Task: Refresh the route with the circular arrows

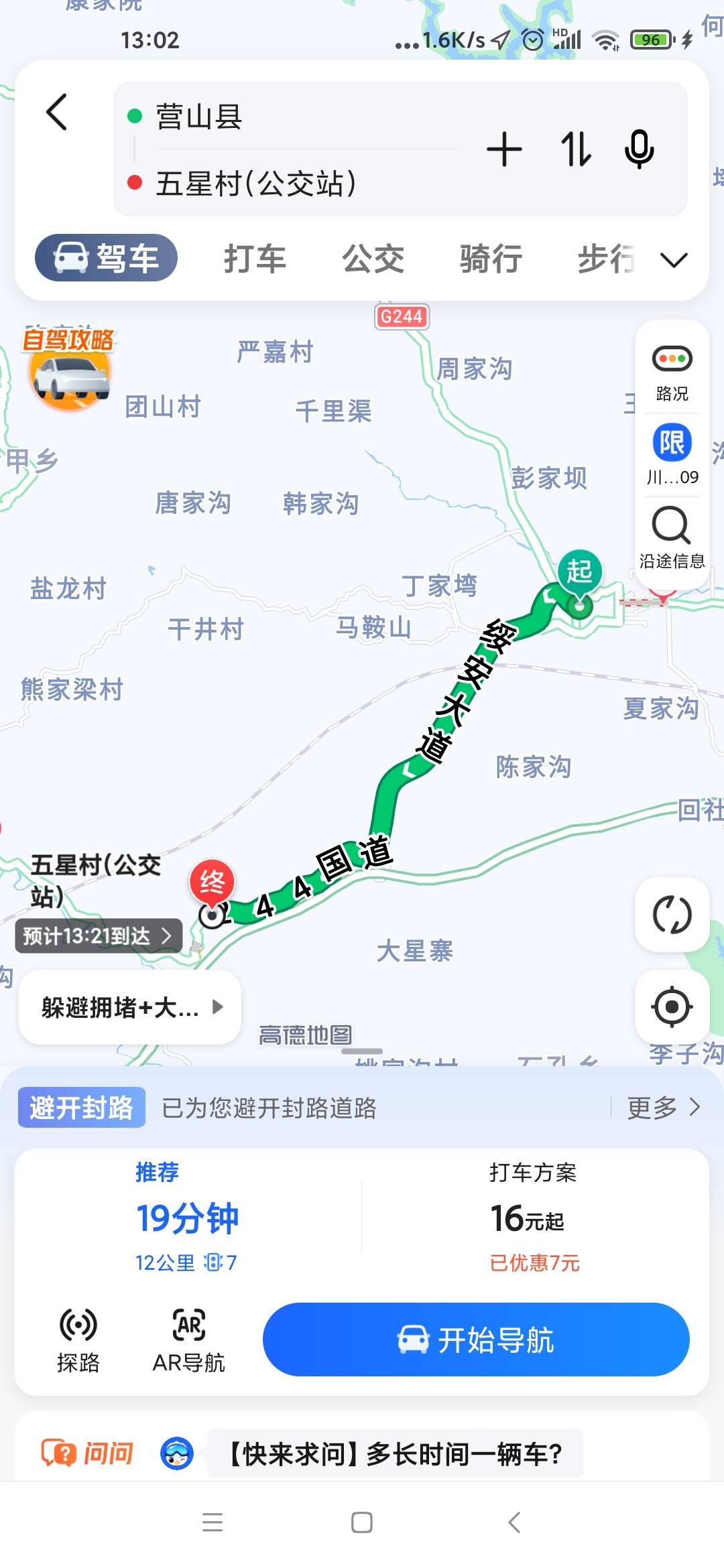Action: 672,915
